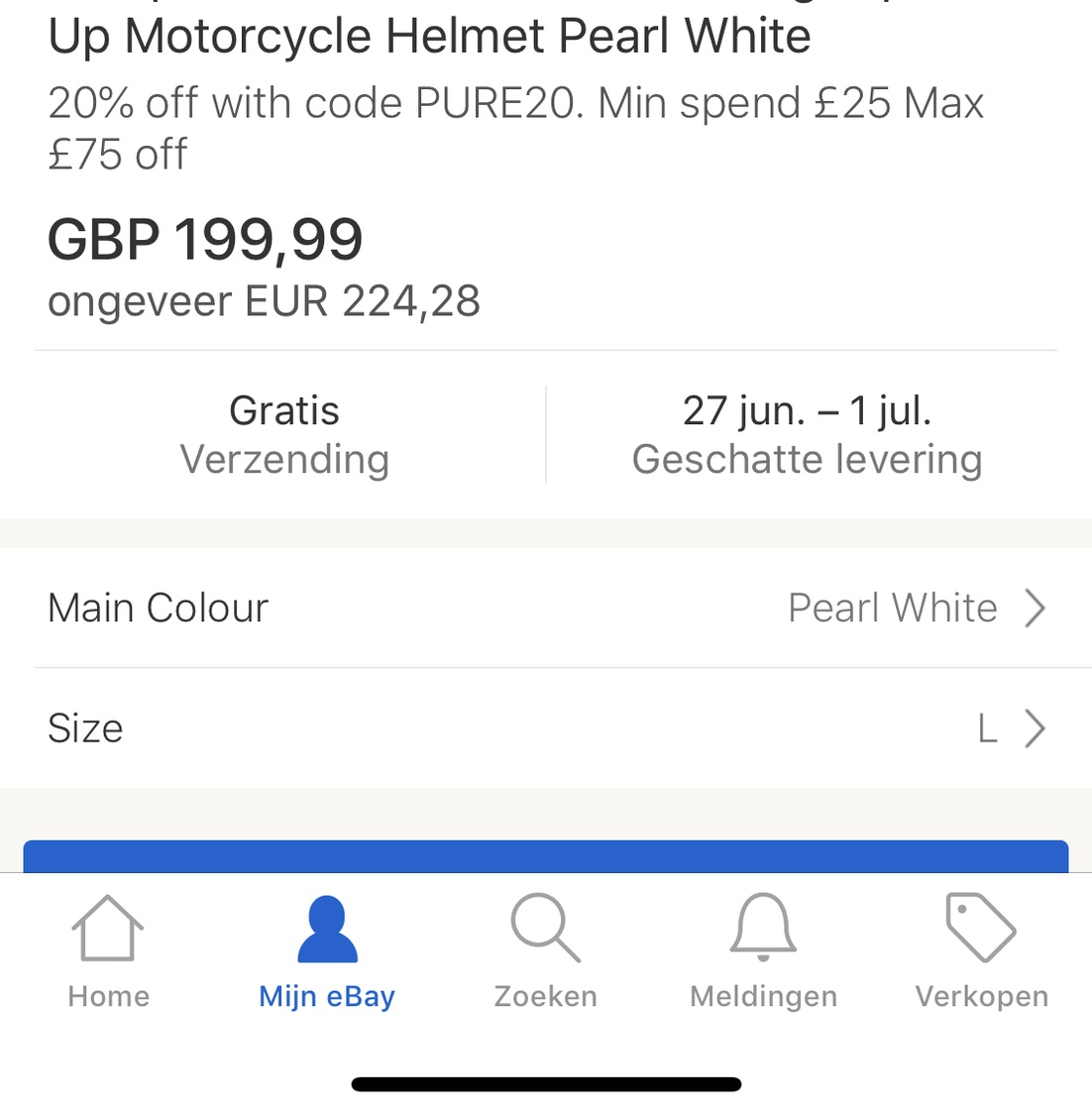
Task: Open the Verkopen selling tab
Action: click(x=981, y=951)
